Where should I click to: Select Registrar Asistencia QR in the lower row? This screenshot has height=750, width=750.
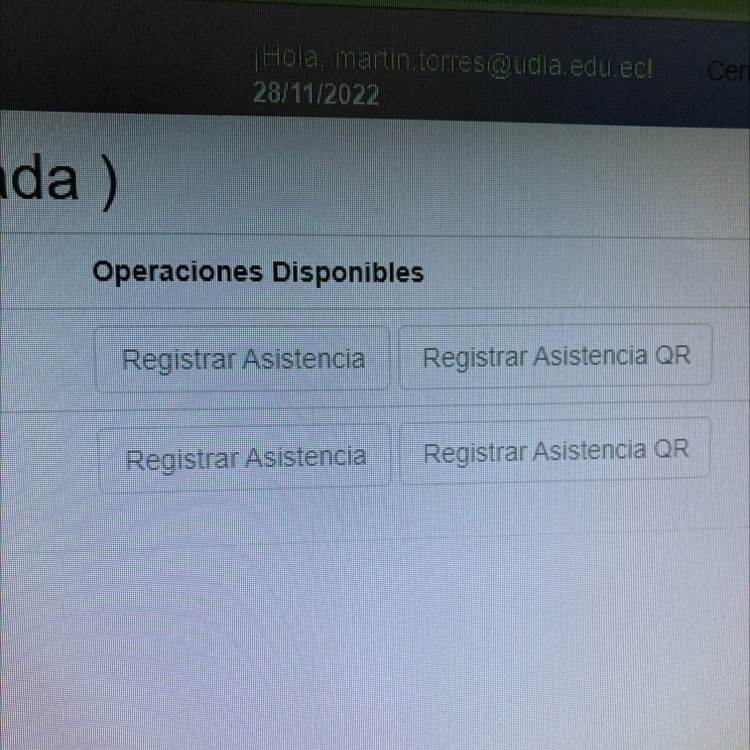(x=556, y=452)
